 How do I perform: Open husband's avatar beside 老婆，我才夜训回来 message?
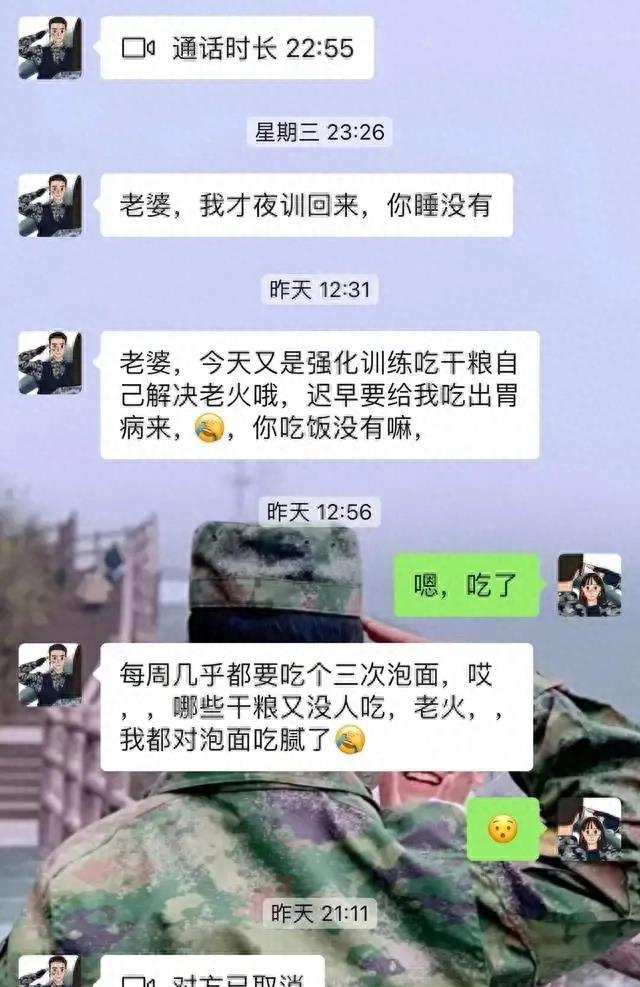point(50,206)
